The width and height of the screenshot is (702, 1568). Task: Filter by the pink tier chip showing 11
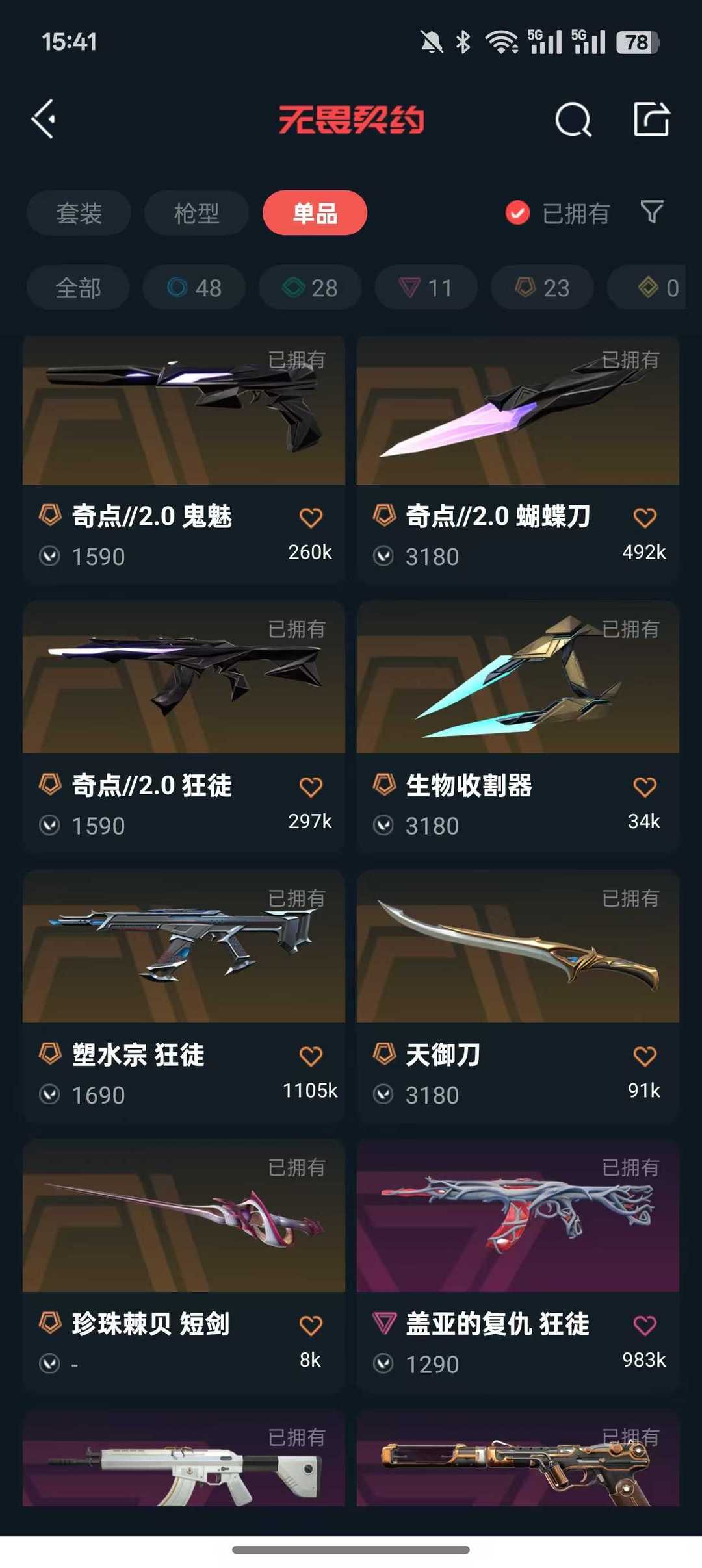pyautogui.click(x=426, y=288)
